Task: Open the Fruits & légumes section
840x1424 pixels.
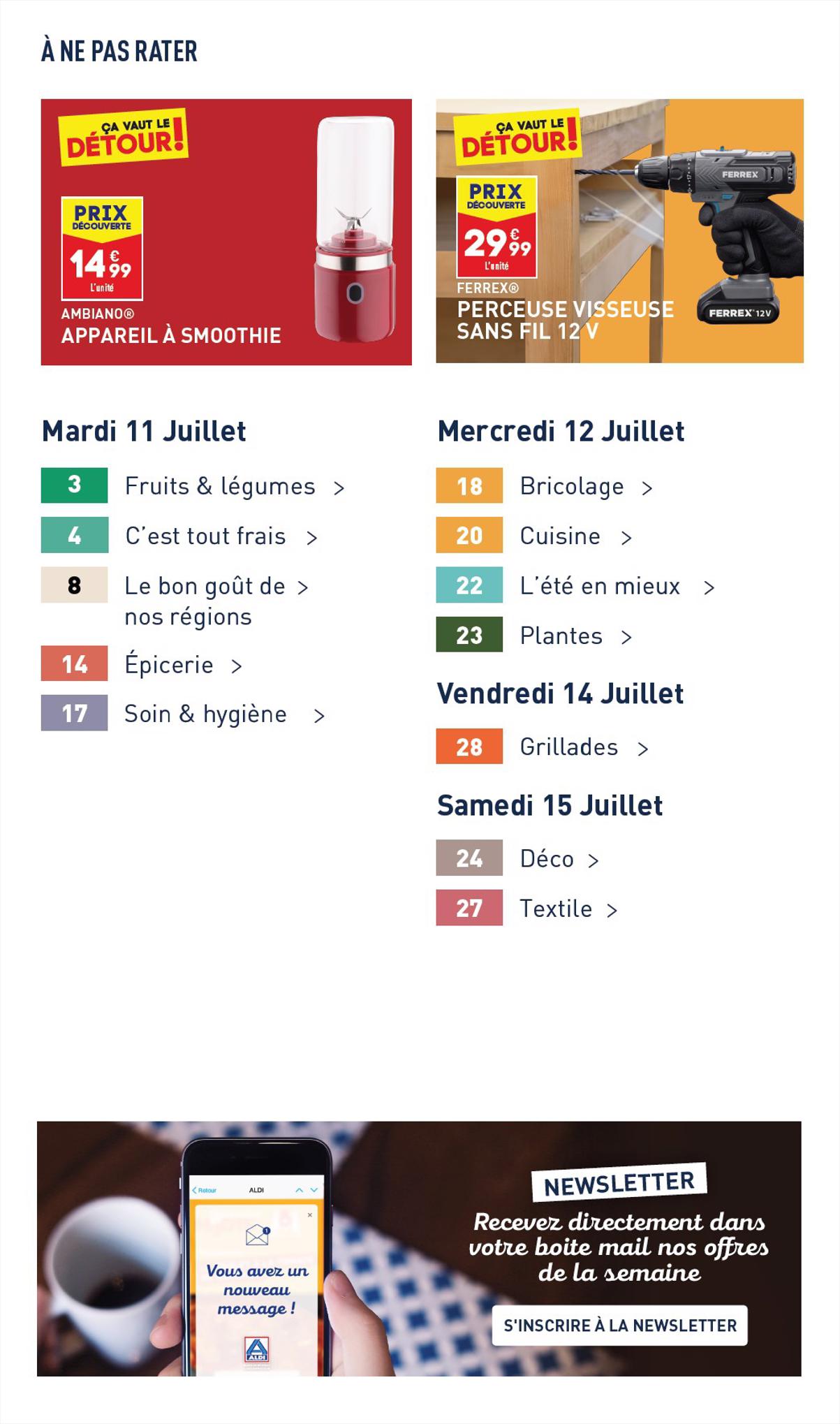Action: point(220,486)
